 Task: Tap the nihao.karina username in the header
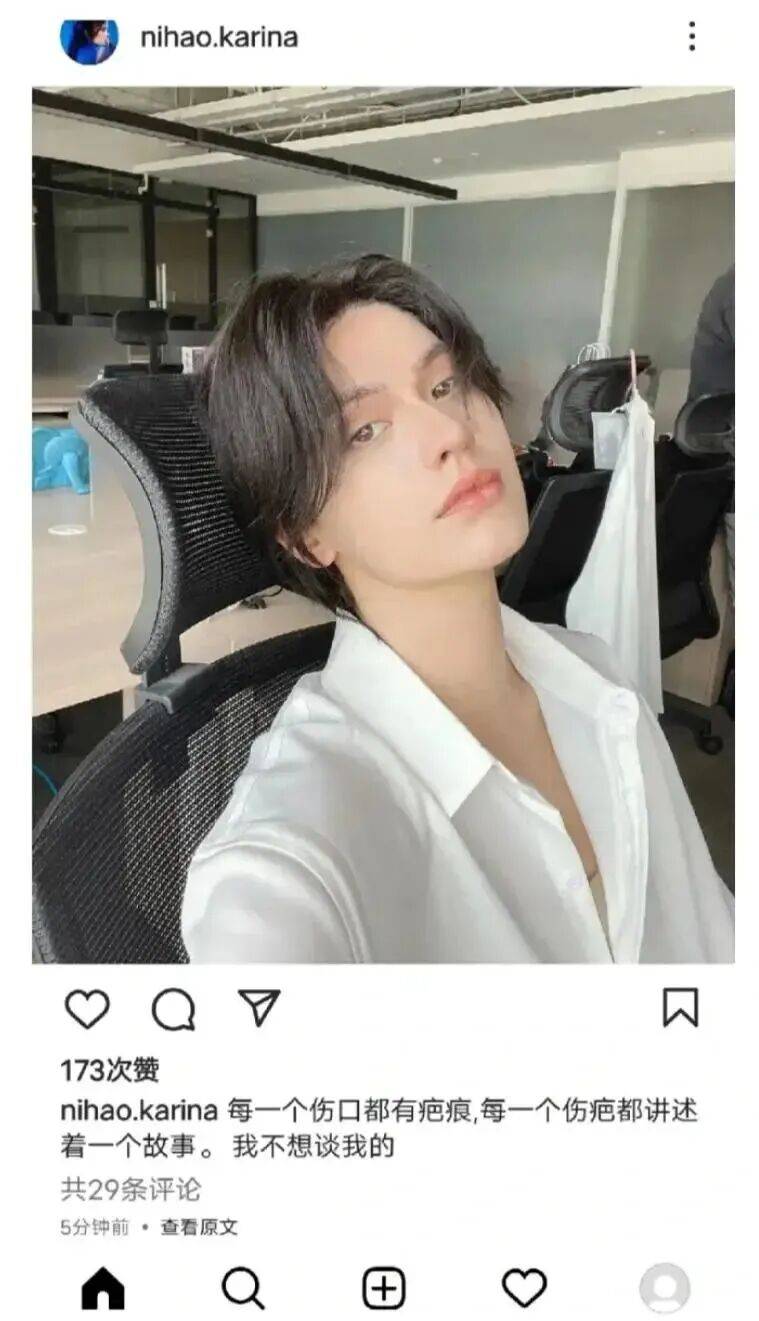pos(218,38)
